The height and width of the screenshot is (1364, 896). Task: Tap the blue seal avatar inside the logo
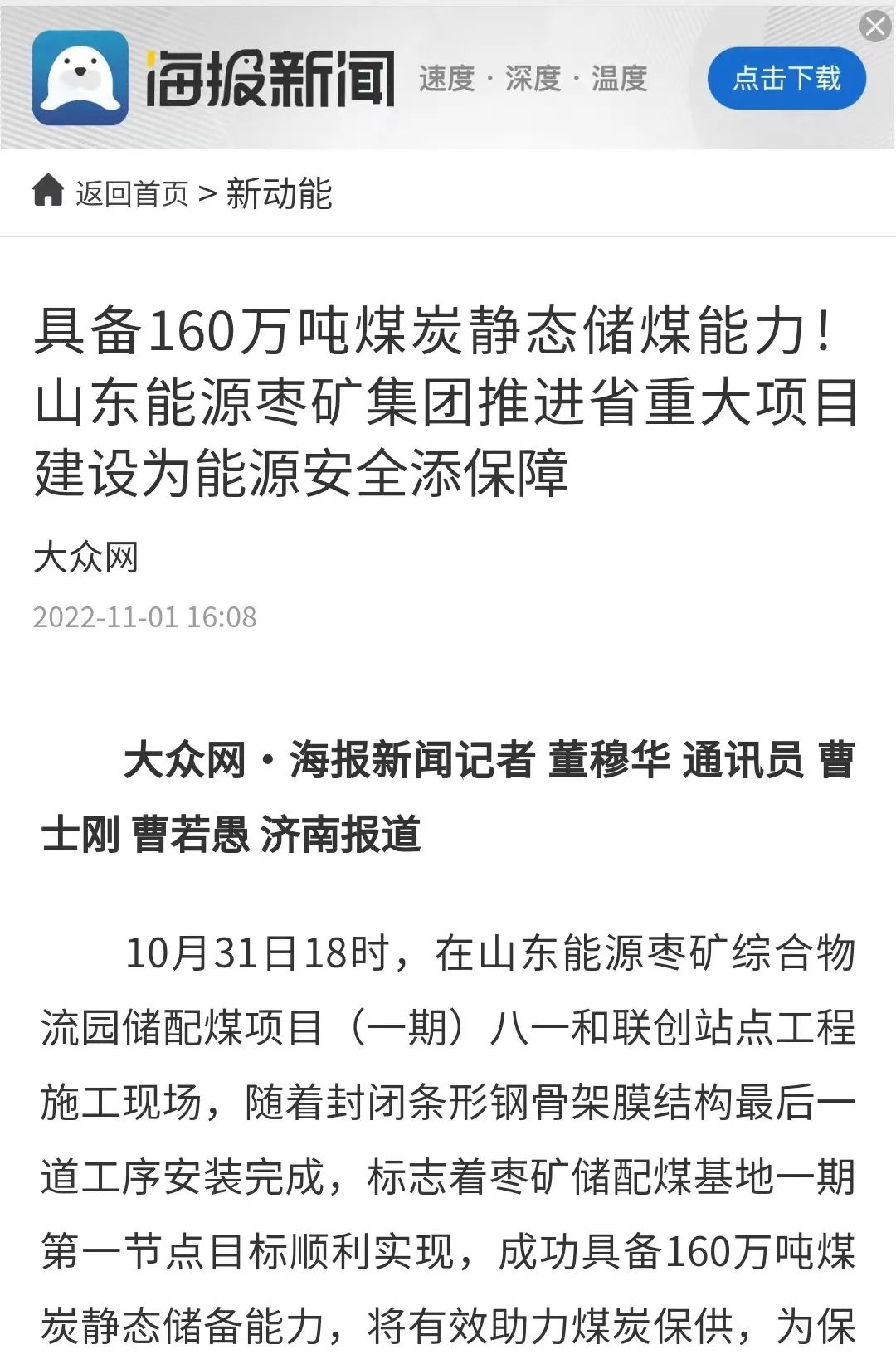coord(79,77)
